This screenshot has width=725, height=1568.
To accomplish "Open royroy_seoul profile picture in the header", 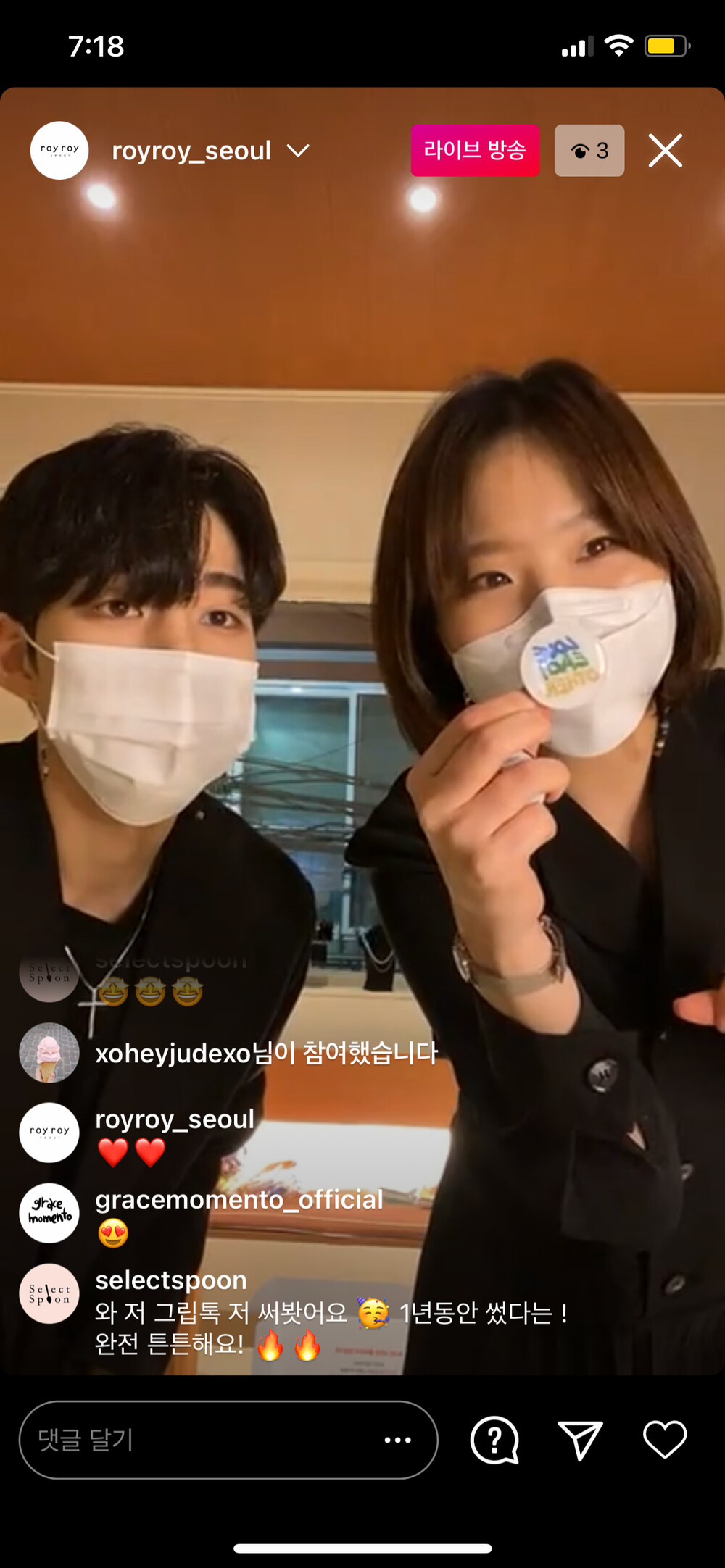I will (59, 151).
